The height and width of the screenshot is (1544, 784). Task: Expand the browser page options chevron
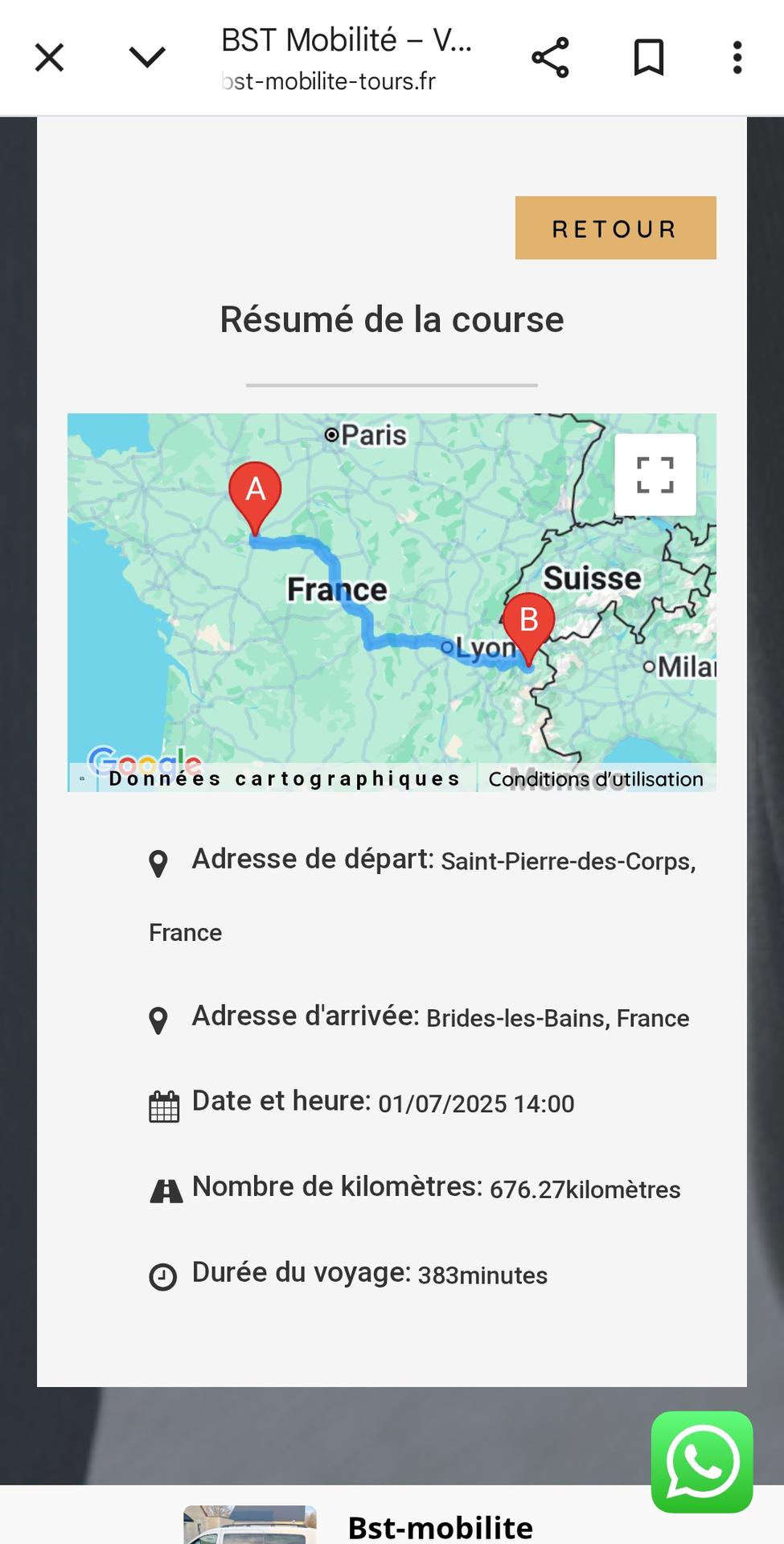(147, 58)
